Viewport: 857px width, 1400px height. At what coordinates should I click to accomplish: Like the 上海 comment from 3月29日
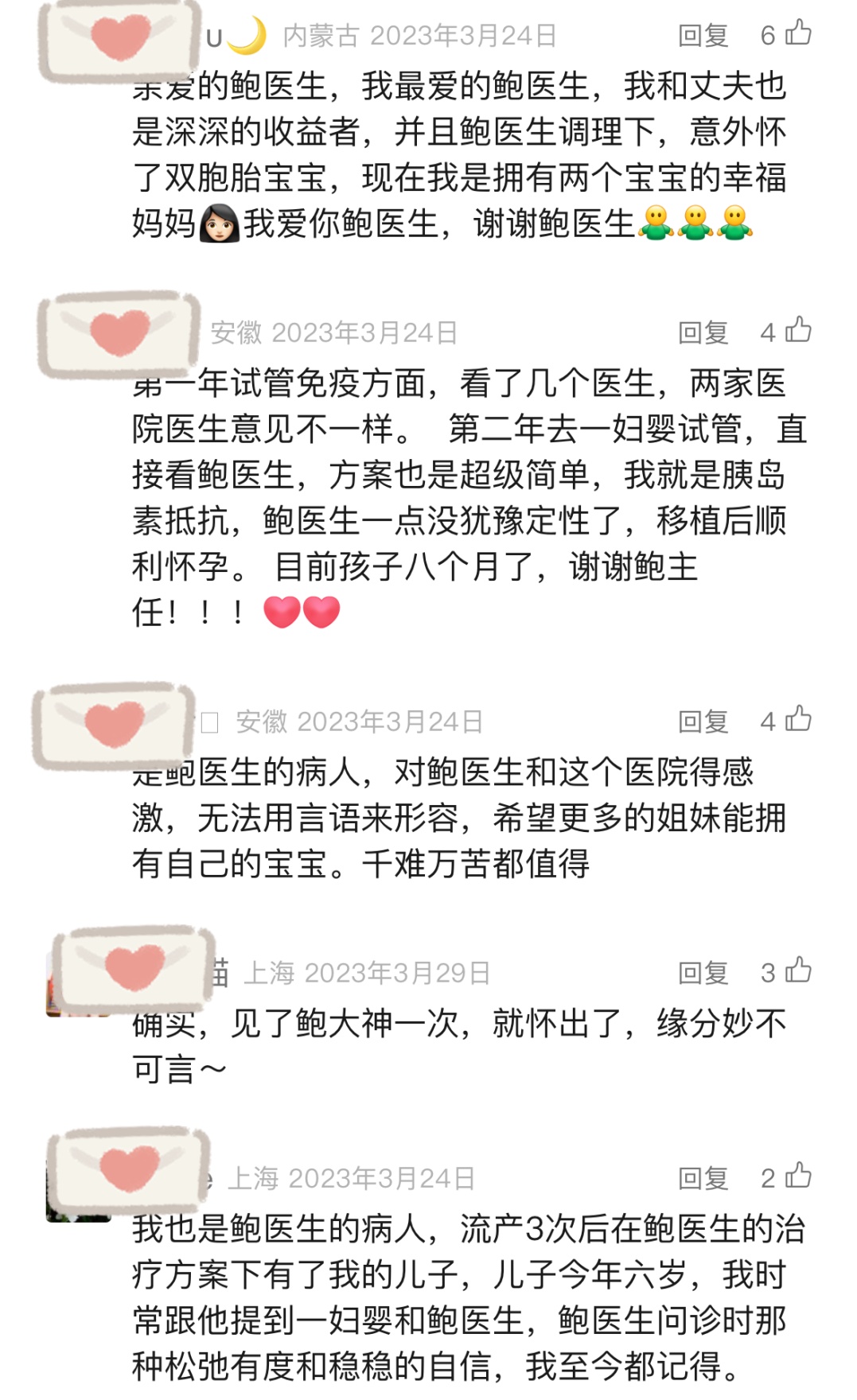pos(798,970)
